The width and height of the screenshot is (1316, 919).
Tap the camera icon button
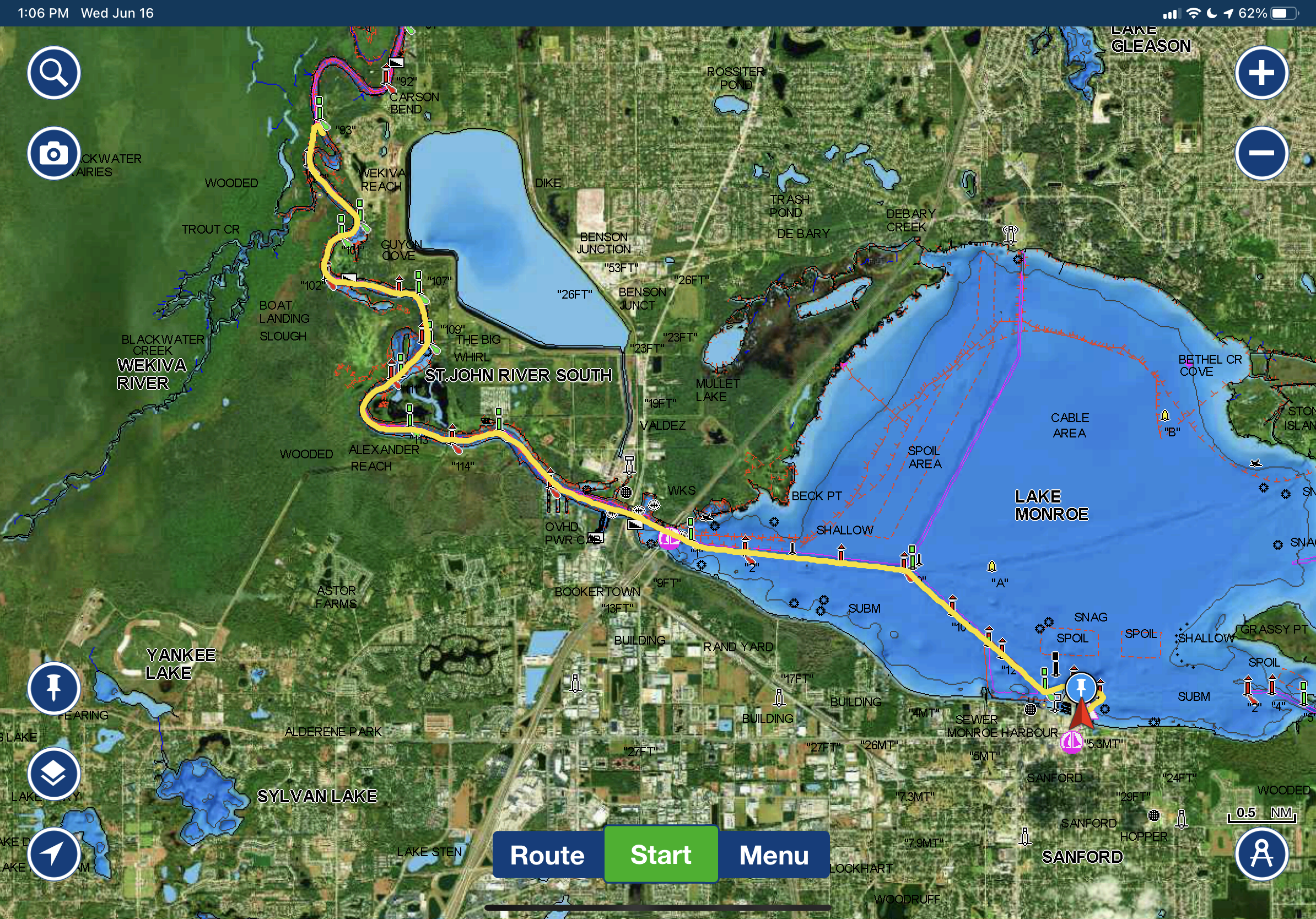coord(54,154)
